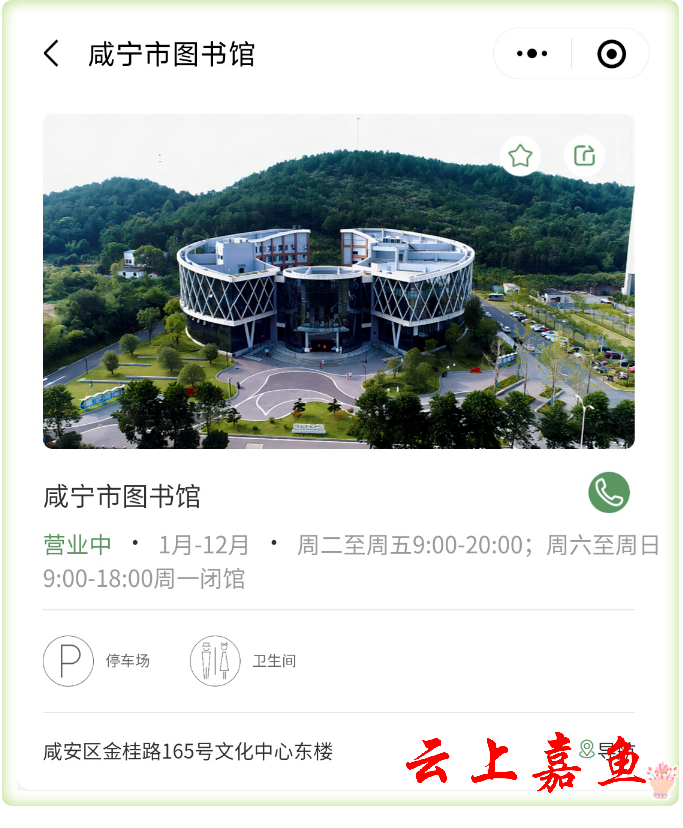Favorite the library with the star icon

(x=520, y=156)
